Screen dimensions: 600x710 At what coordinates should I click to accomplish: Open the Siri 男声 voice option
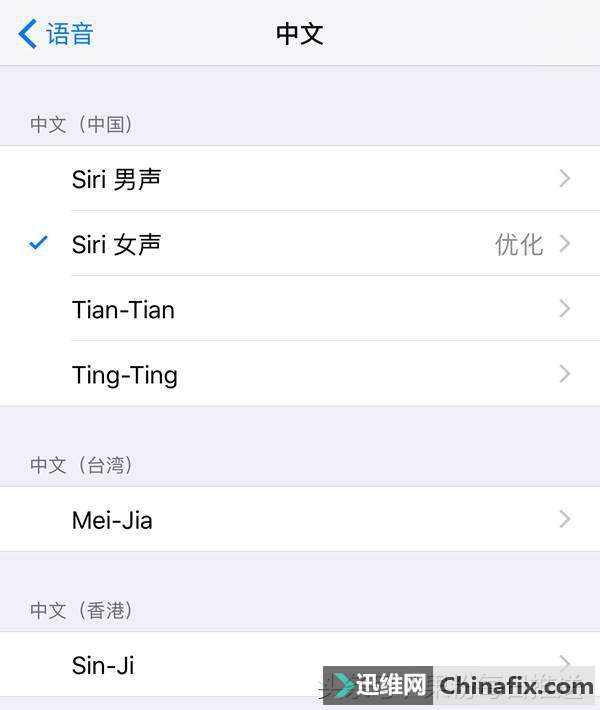300,179
